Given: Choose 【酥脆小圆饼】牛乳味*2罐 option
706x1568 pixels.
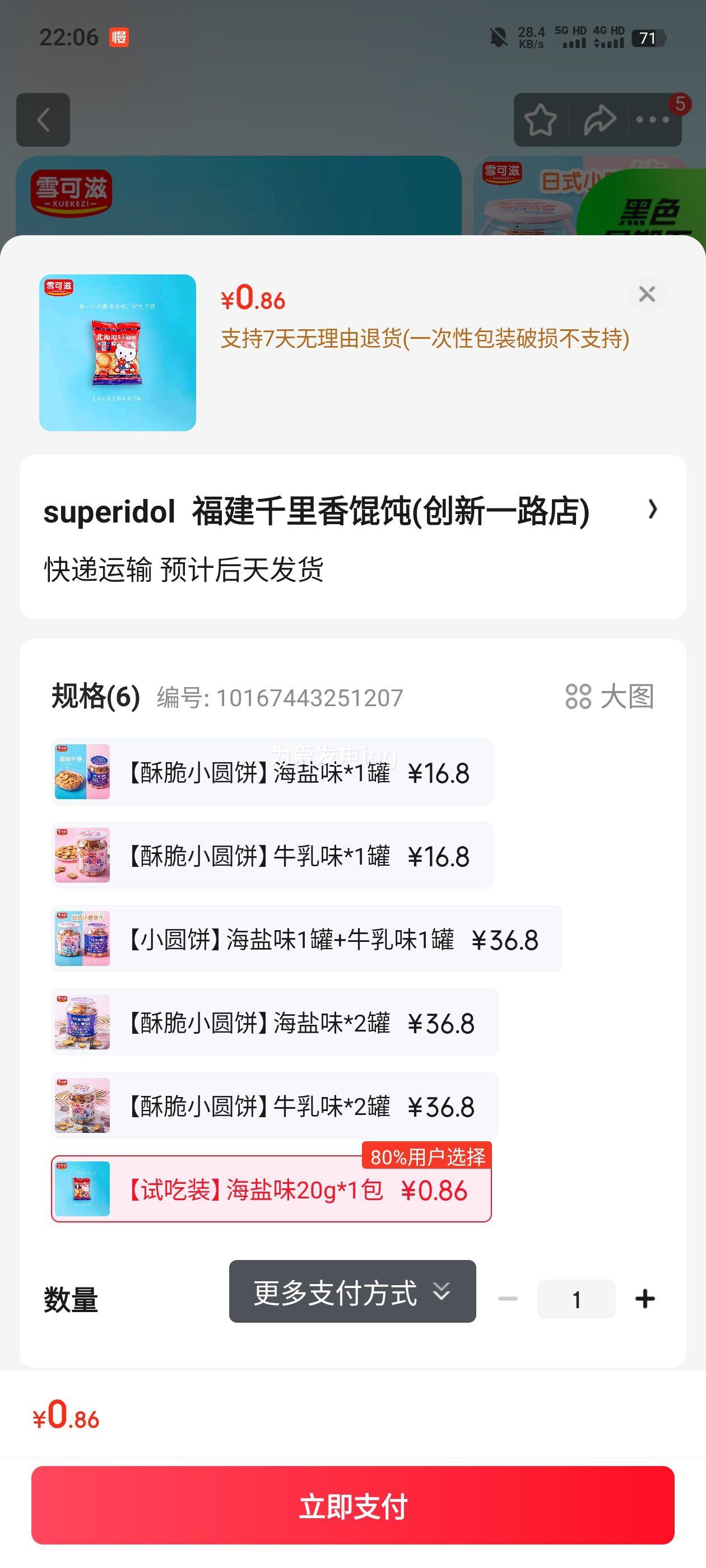Looking at the screenshot, I should tap(275, 1105).
